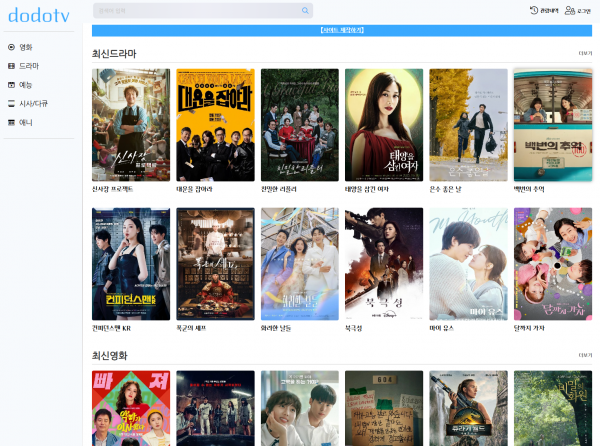Select the 백번의 추억 poster

(x=552, y=125)
